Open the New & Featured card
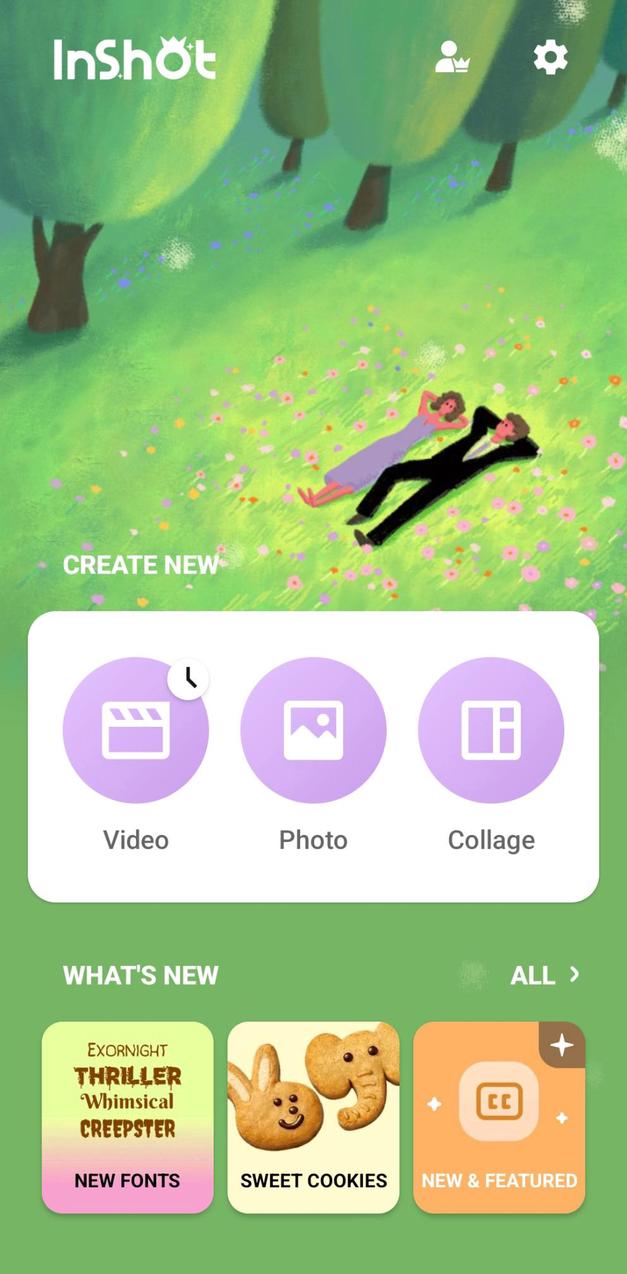 [499, 1117]
